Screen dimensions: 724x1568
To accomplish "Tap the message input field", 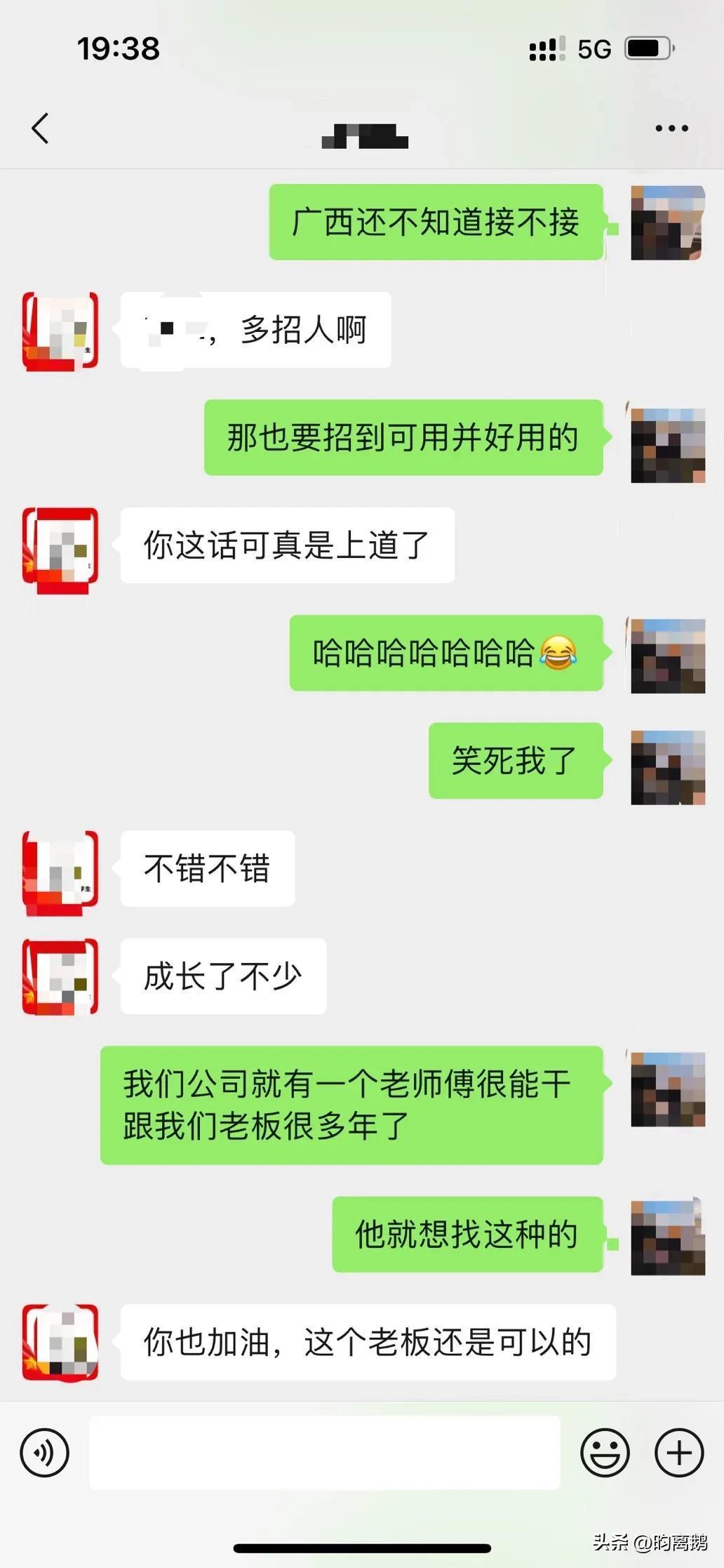I will [324, 1452].
